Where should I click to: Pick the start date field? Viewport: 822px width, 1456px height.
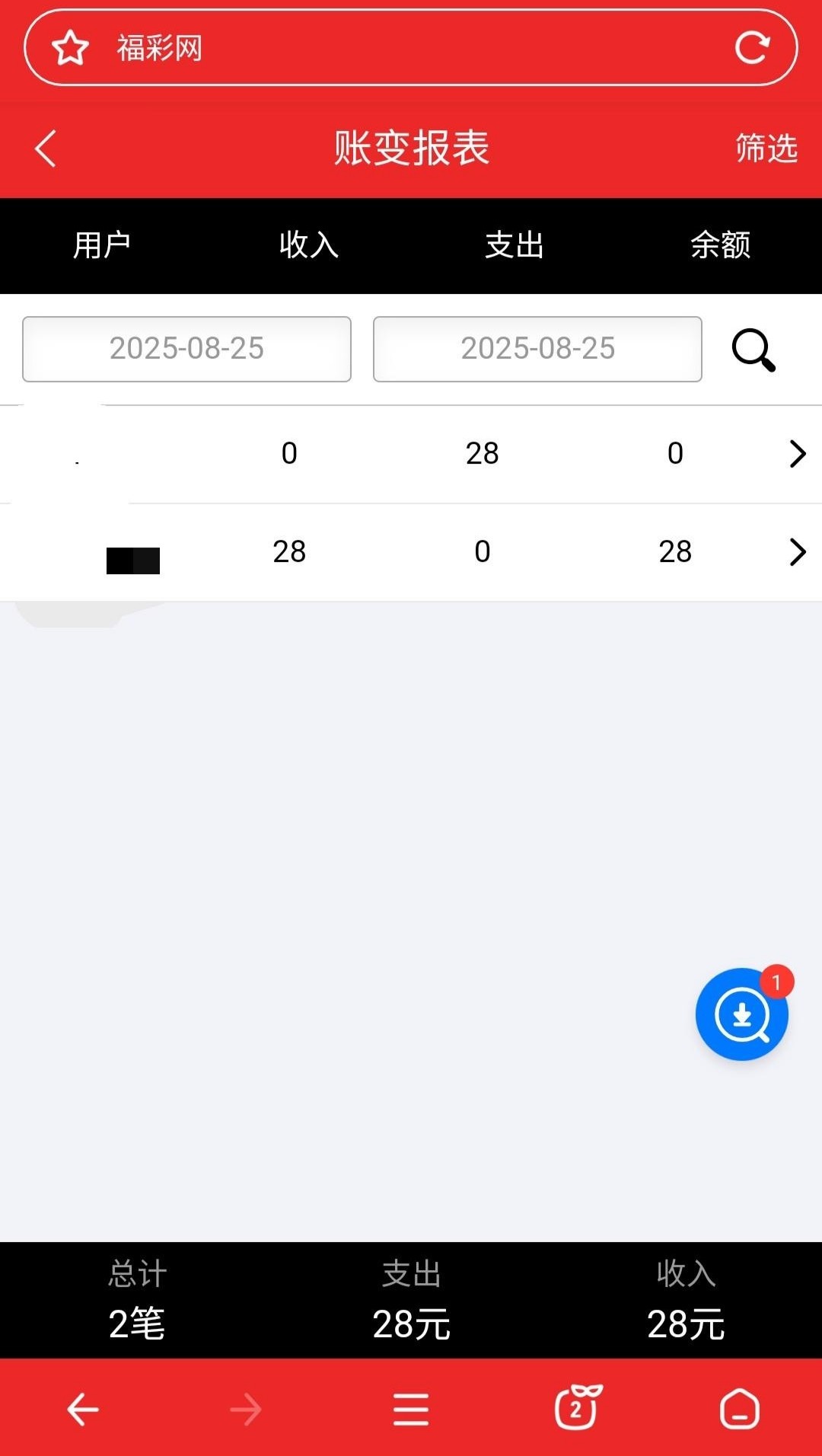coord(186,349)
